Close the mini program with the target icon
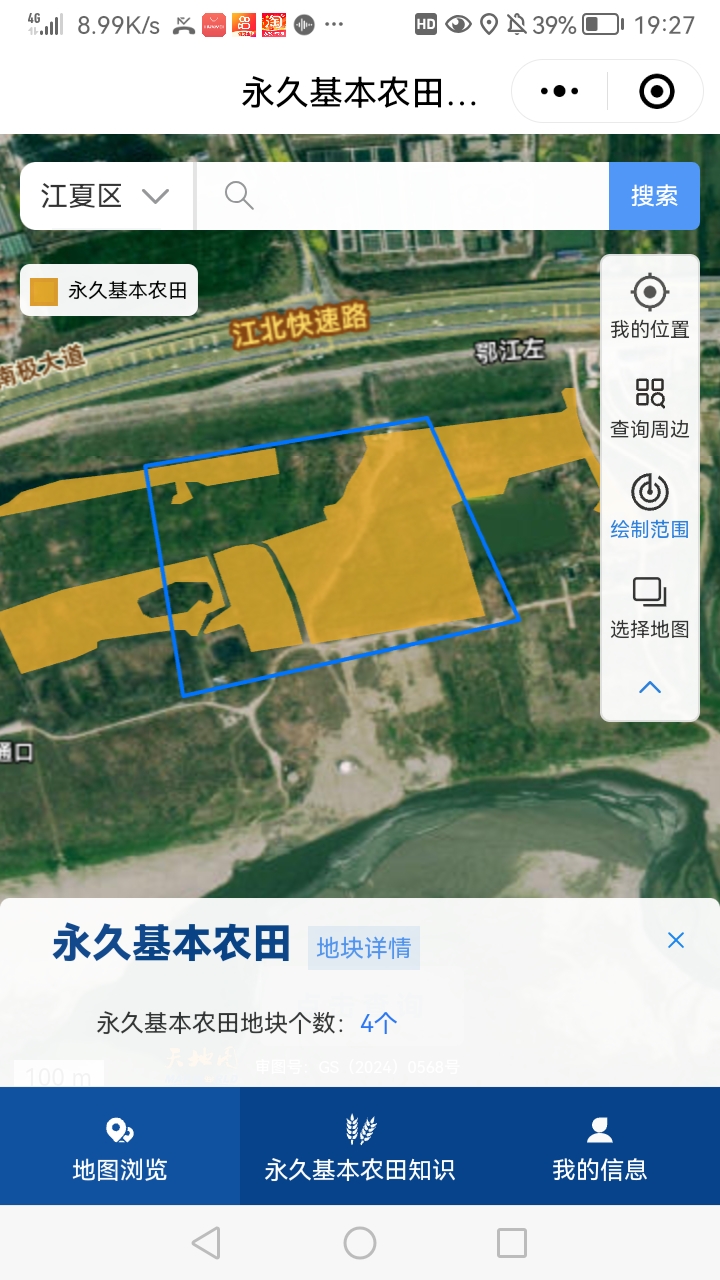720x1280 pixels. tap(656, 92)
